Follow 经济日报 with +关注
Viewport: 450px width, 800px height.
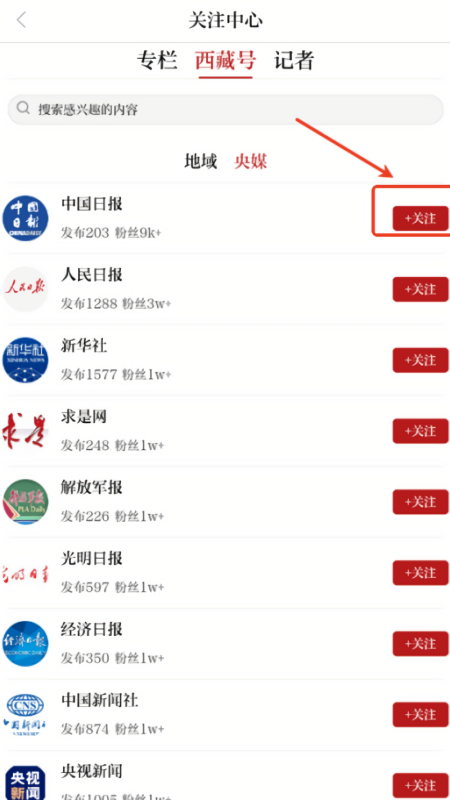(x=420, y=644)
